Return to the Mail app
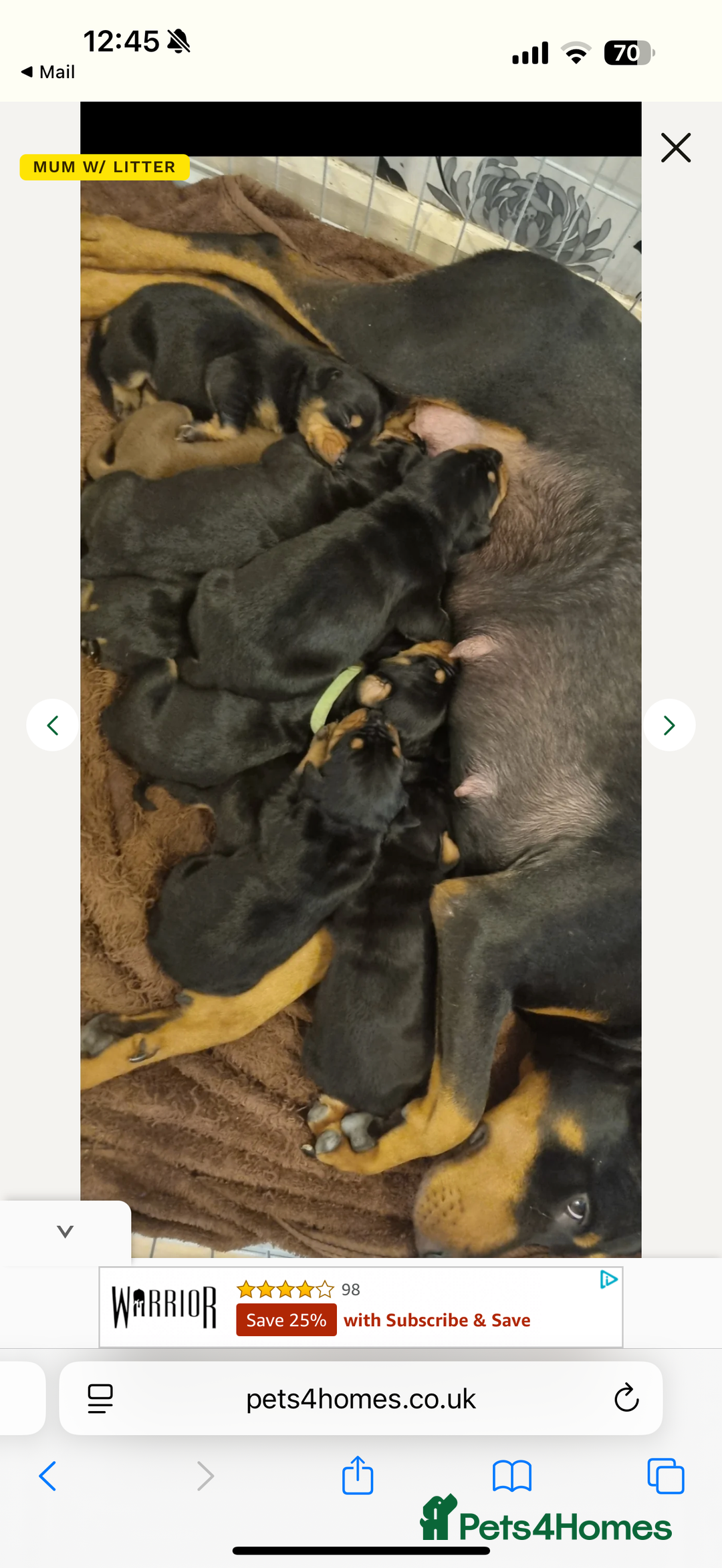The height and width of the screenshot is (1568, 722). pyautogui.click(x=48, y=71)
